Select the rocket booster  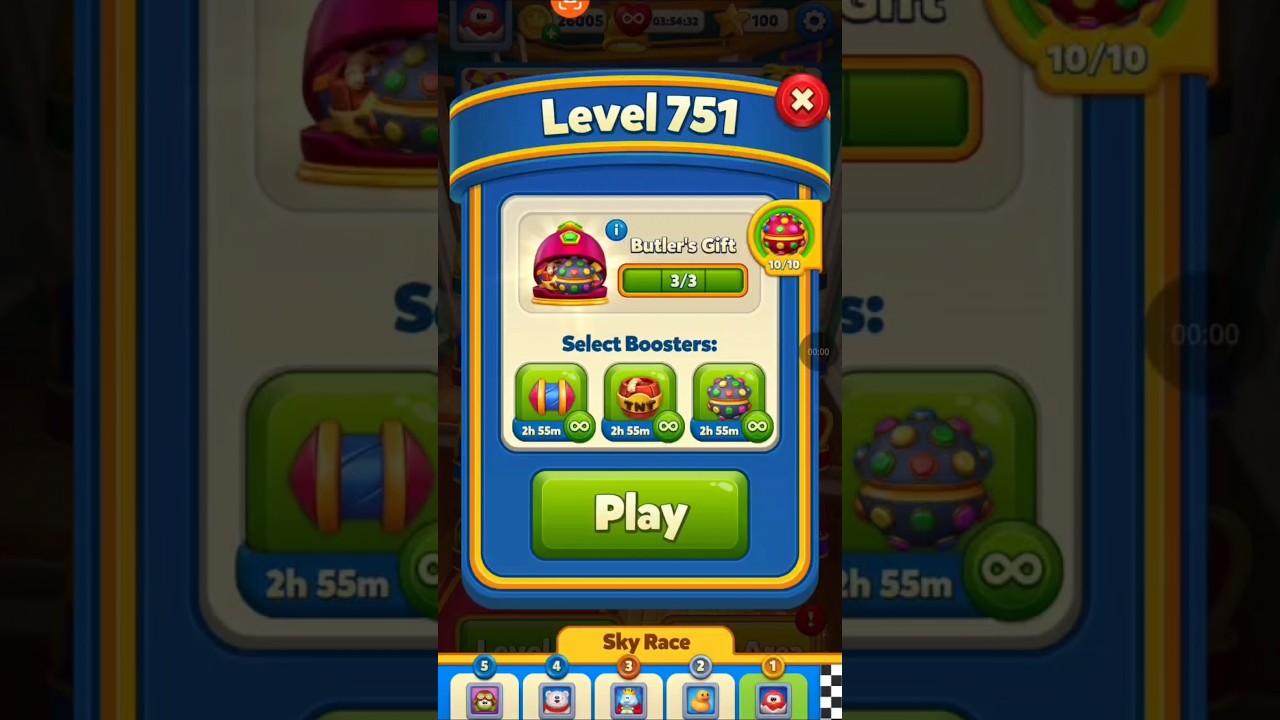click(552, 402)
